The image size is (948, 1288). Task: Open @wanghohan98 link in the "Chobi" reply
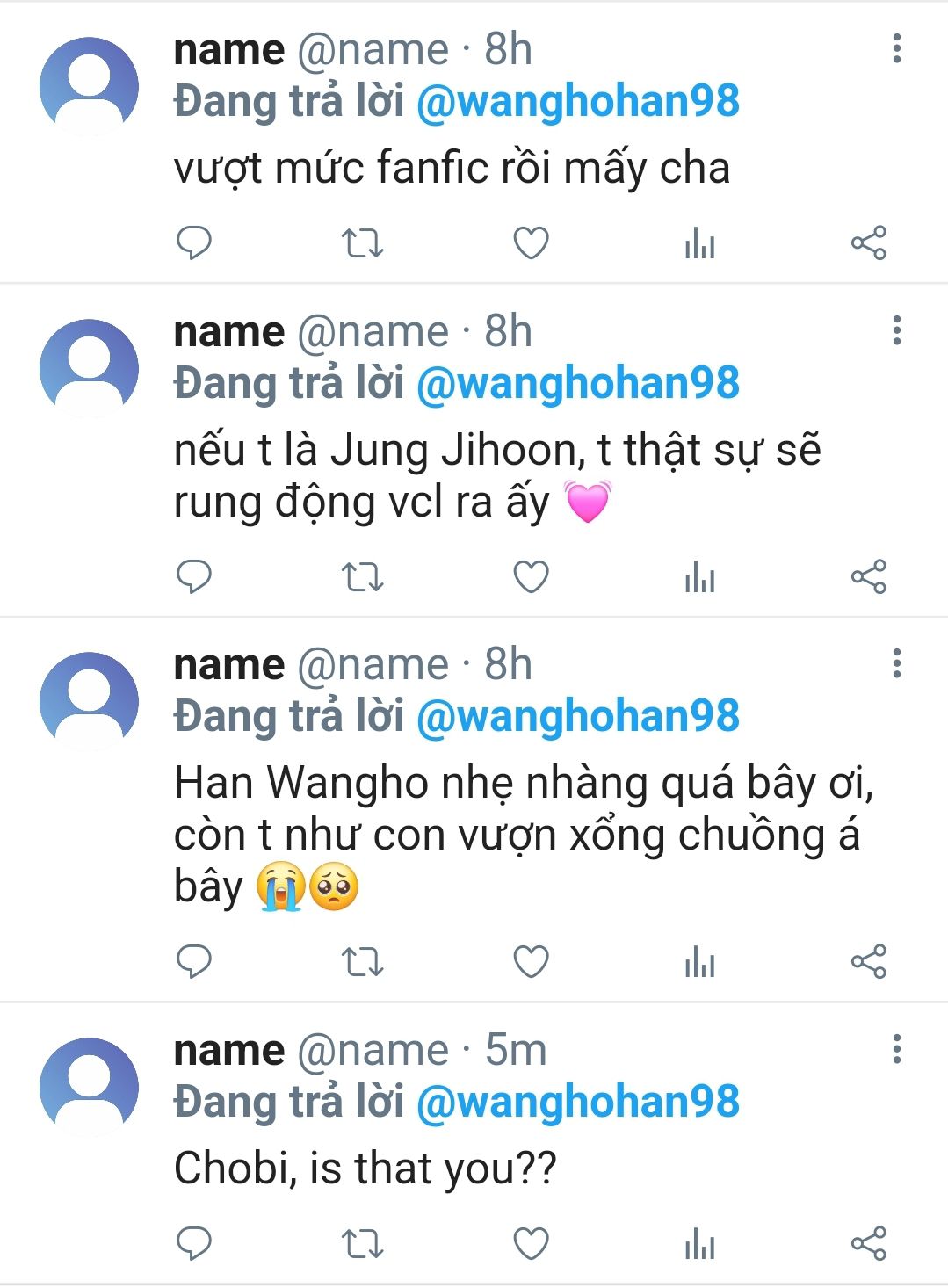click(x=577, y=1102)
